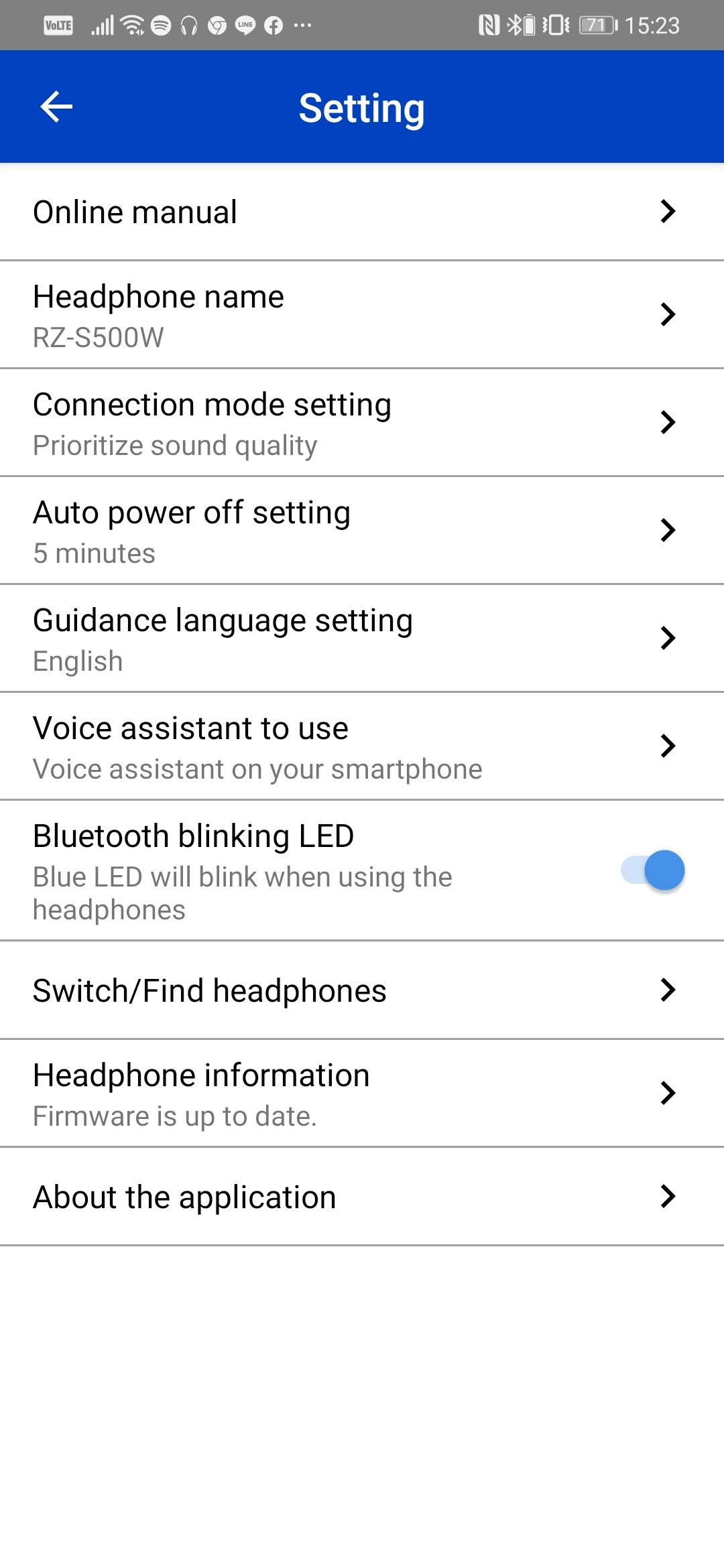Select Voice assistant to use
The width and height of the screenshot is (724, 1568).
click(x=362, y=746)
